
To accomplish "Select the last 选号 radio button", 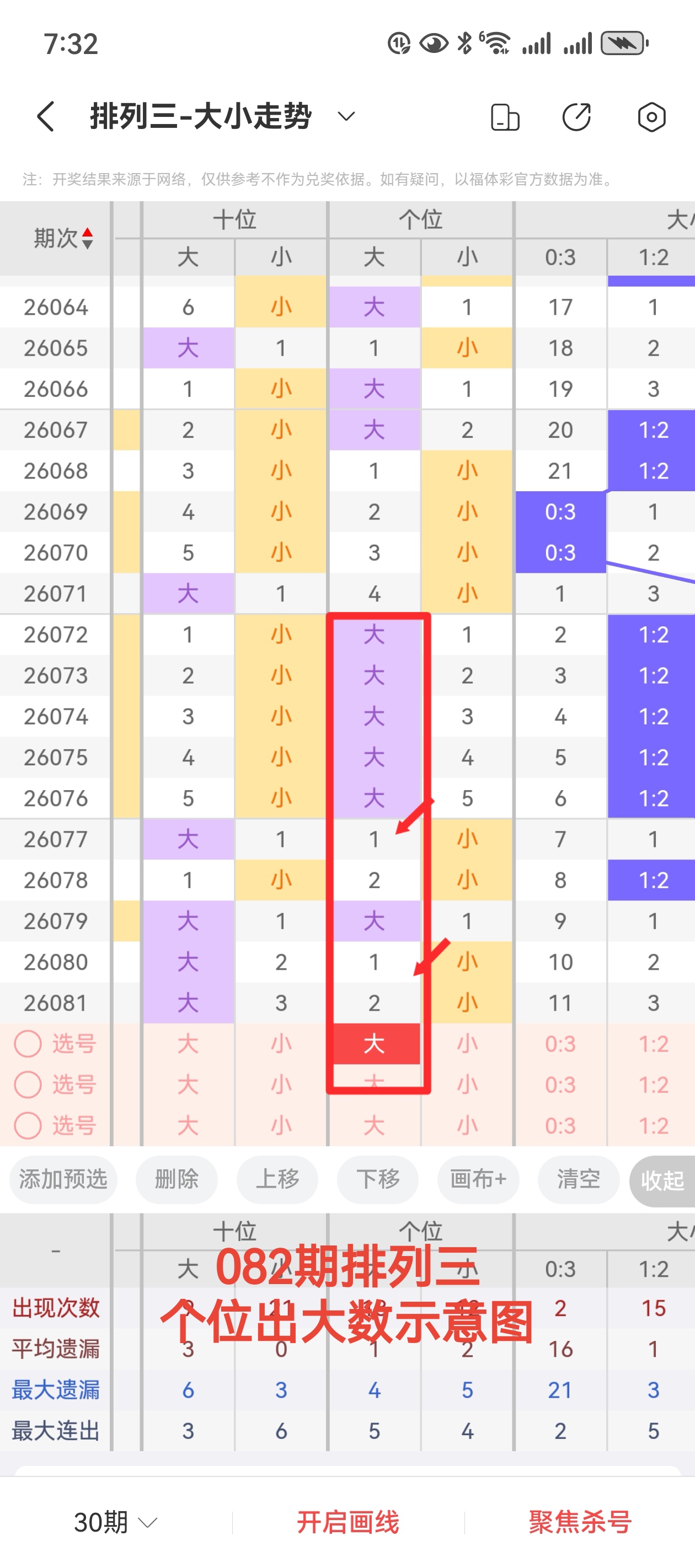I will click(x=28, y=1125).
